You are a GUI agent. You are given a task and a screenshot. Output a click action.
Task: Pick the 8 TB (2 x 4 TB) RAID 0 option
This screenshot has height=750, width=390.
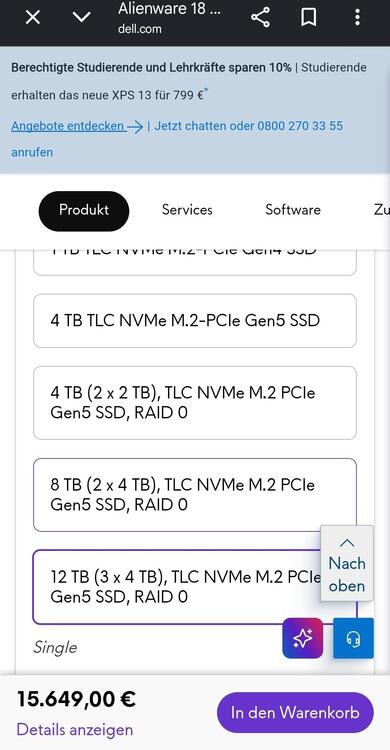point(195,495)
